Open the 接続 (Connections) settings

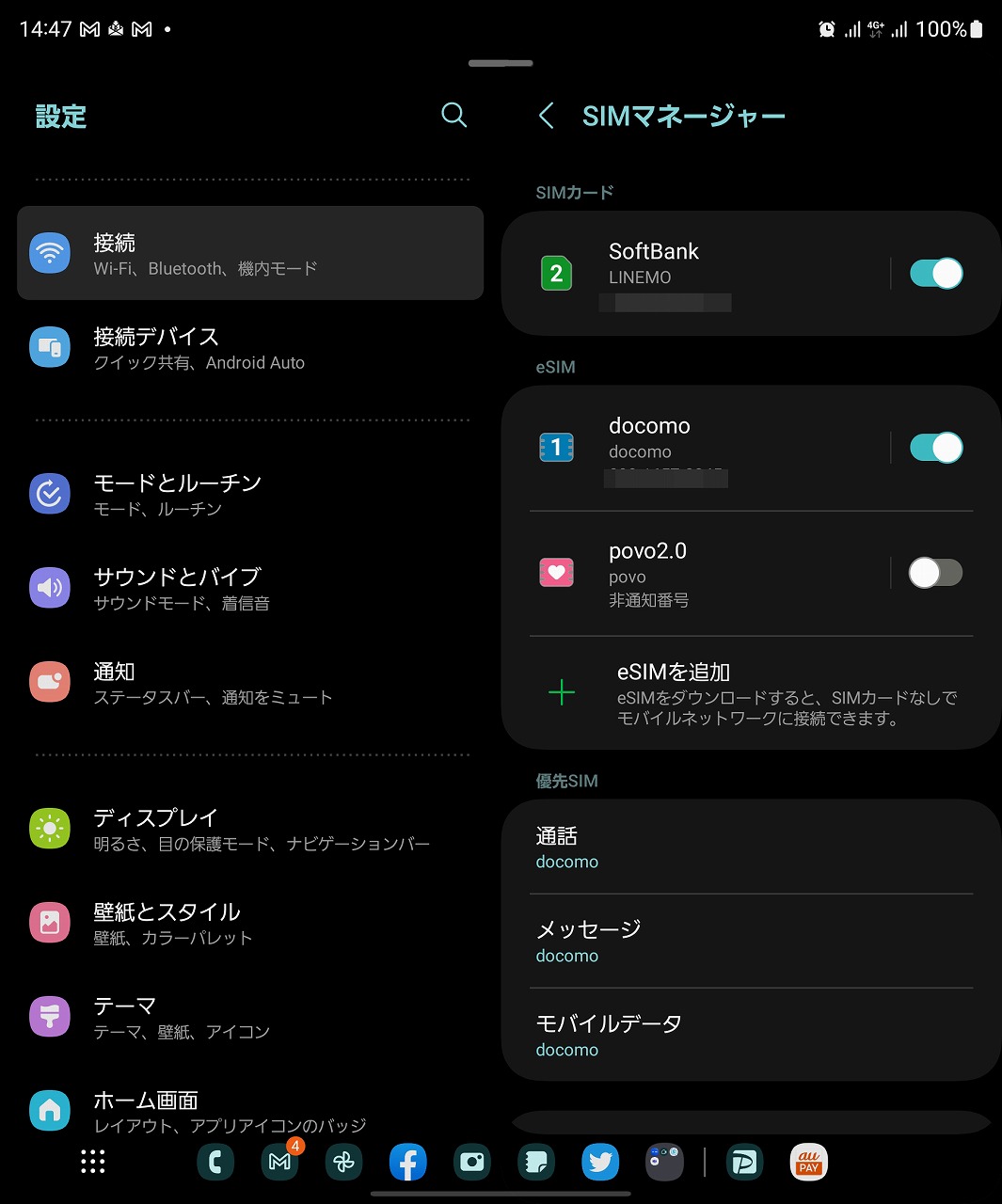point(249,252)
